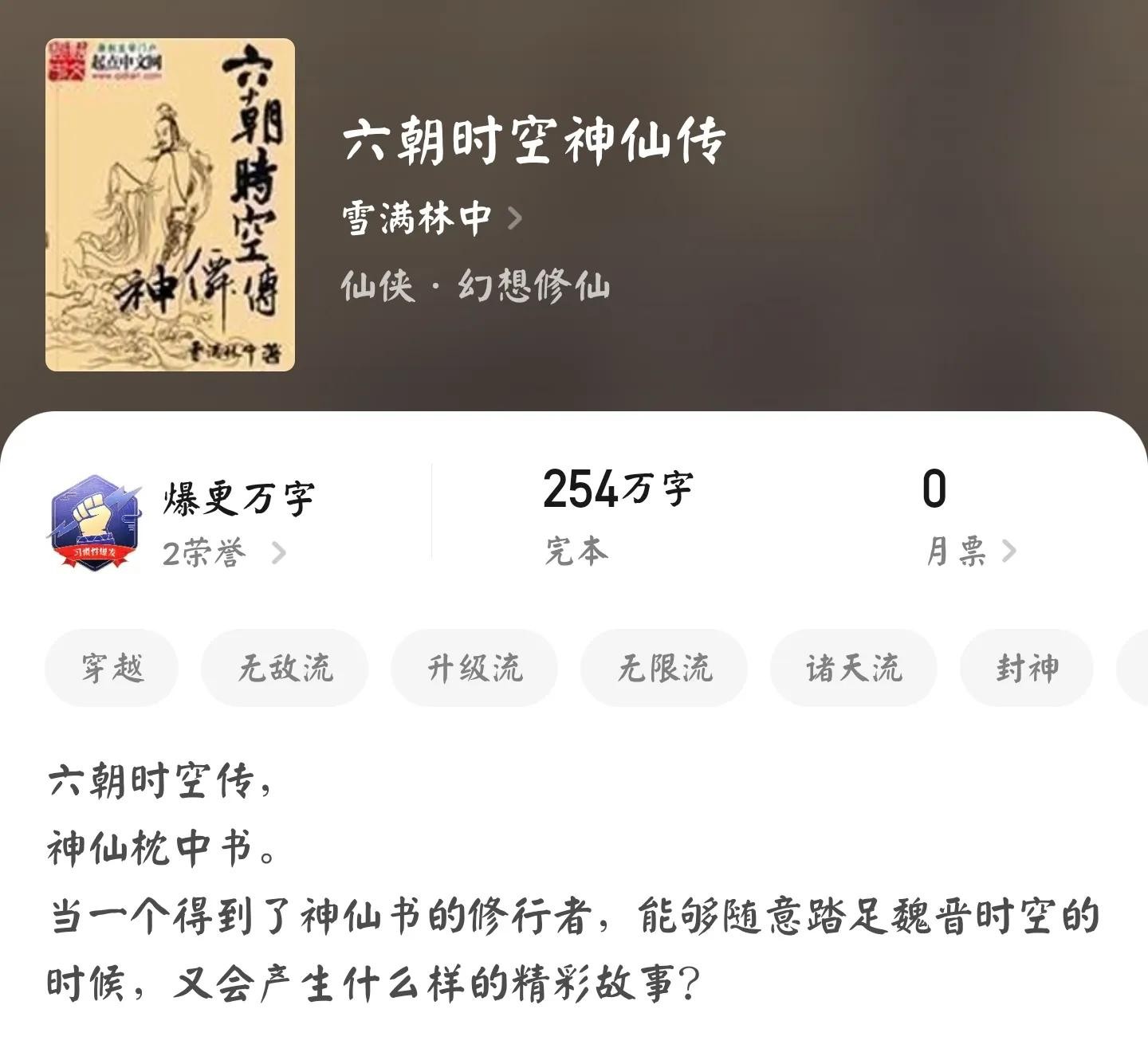Open the 无限流 tag
The width and height of the screenshot is (1148, 1060).
(x=664, y=668)
